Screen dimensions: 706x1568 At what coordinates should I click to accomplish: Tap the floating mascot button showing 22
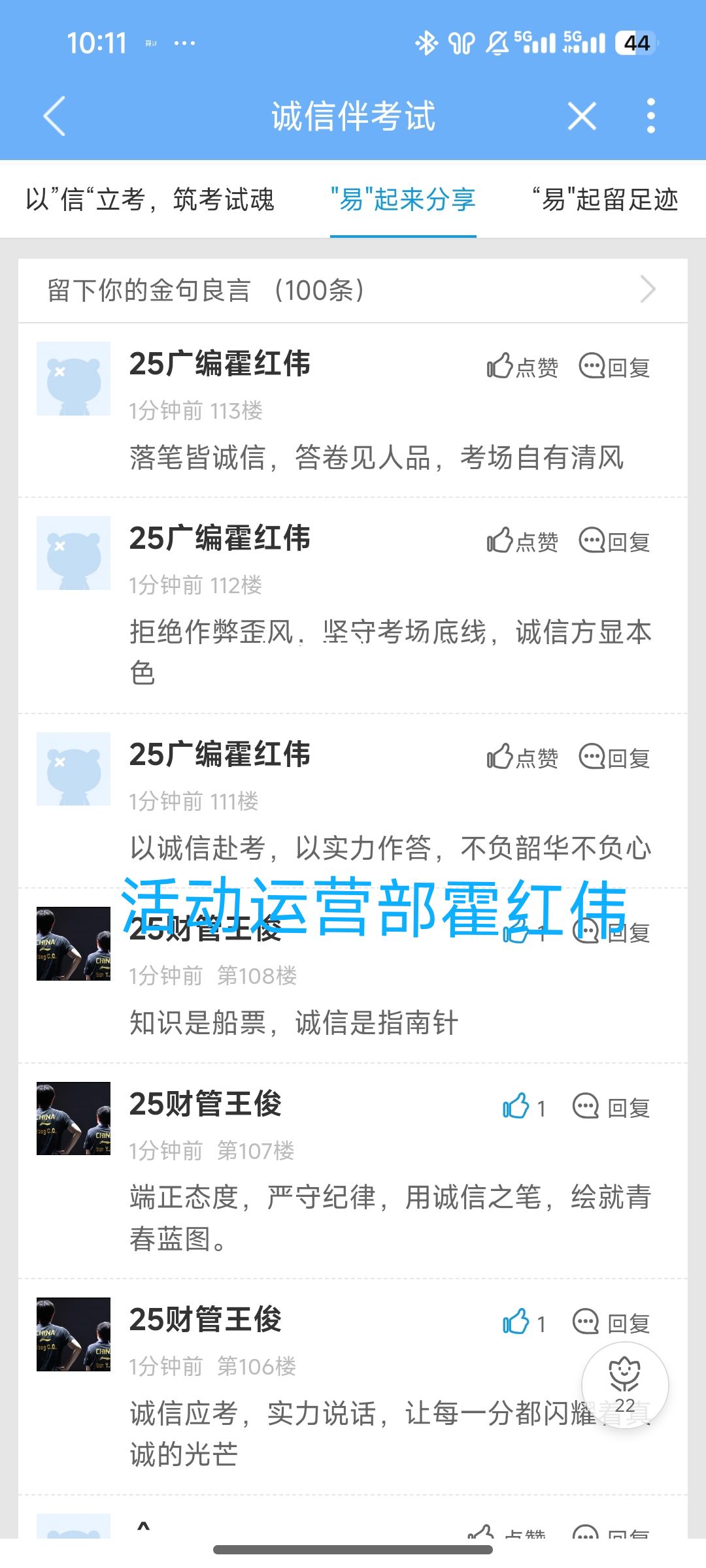pos(624,1384)
